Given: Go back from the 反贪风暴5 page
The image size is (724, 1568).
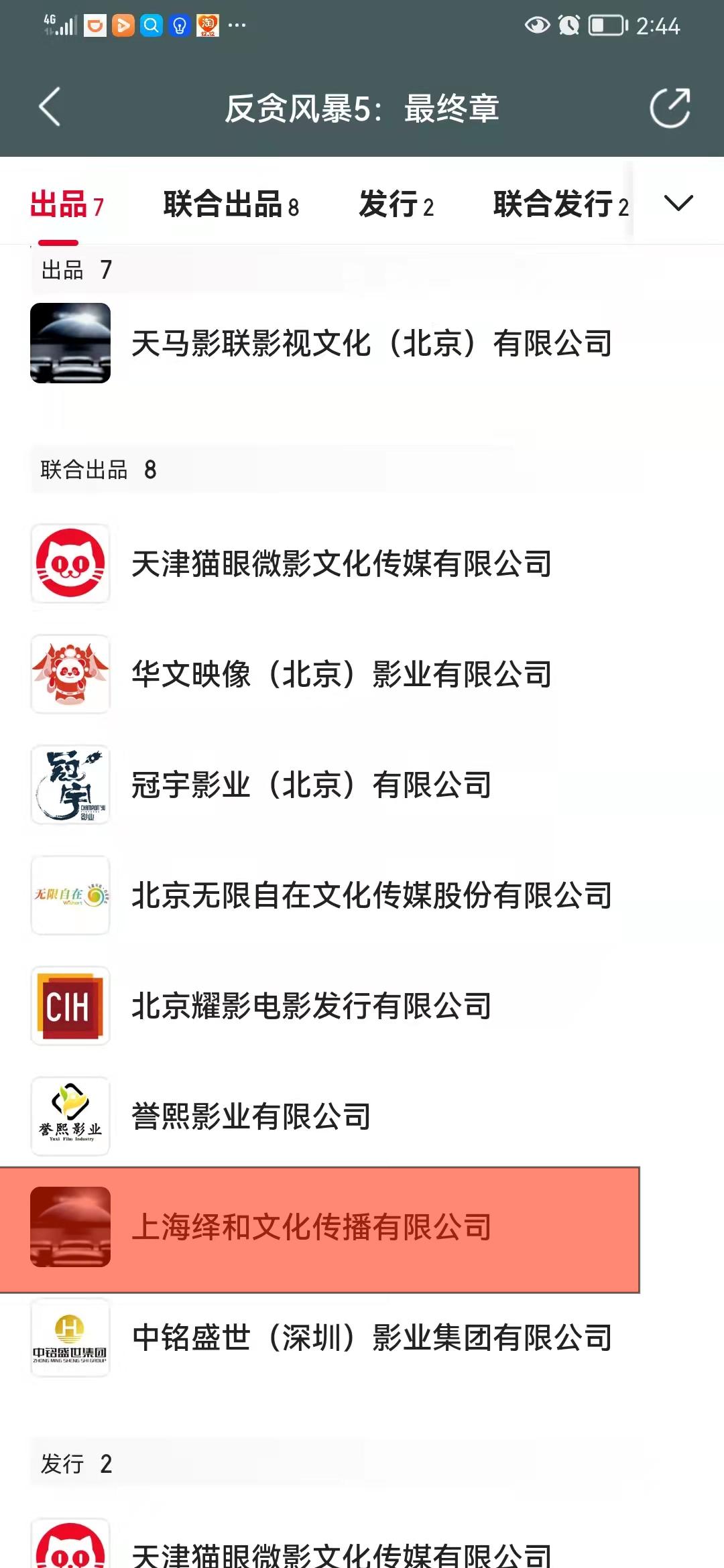Looking at the screenshot, I should [50, 107].
